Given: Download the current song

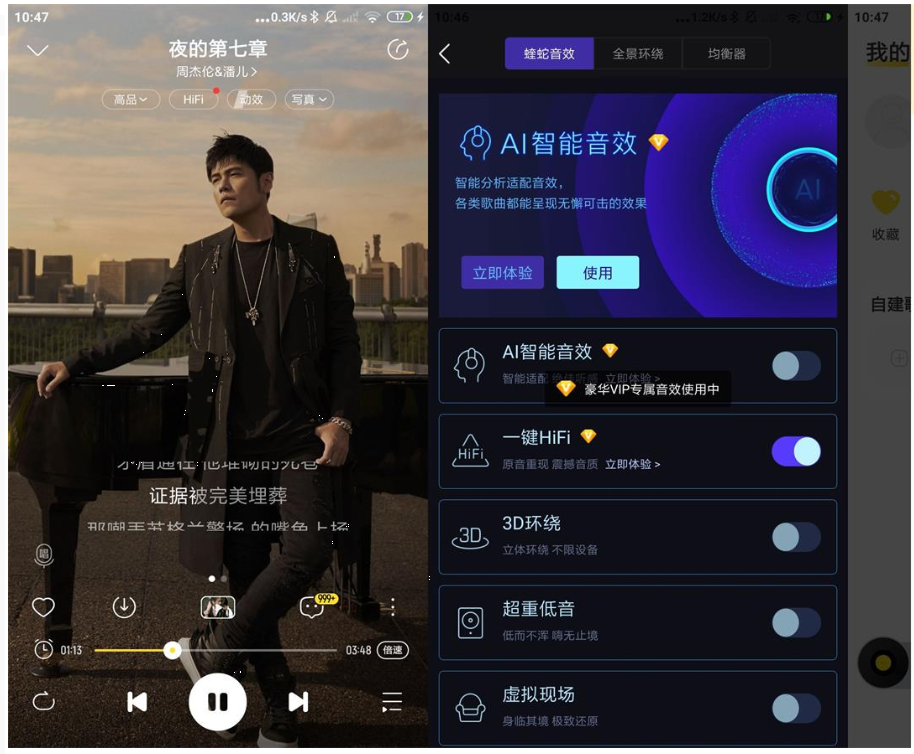Looking at the screenshot, I should (124, 607).
